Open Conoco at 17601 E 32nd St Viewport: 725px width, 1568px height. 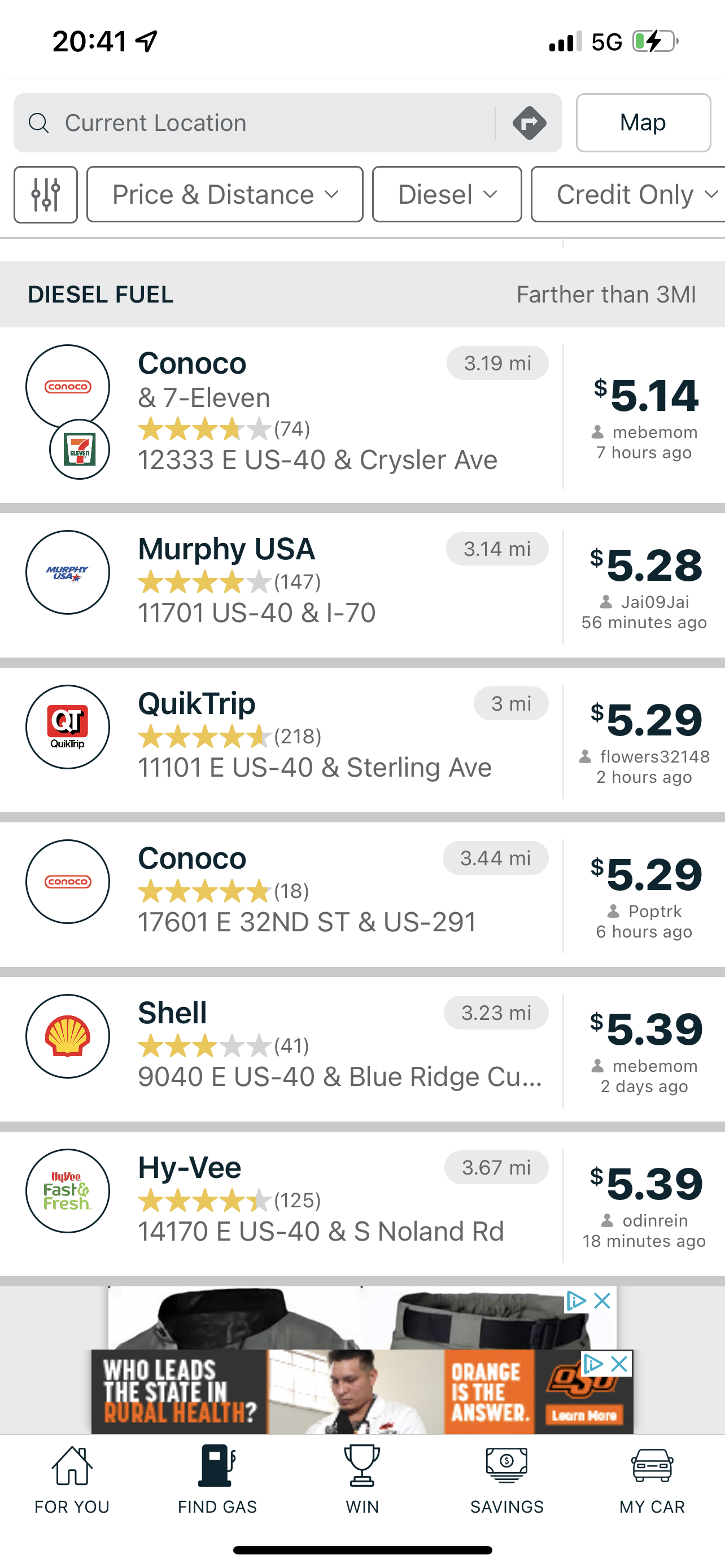[362, 895]
